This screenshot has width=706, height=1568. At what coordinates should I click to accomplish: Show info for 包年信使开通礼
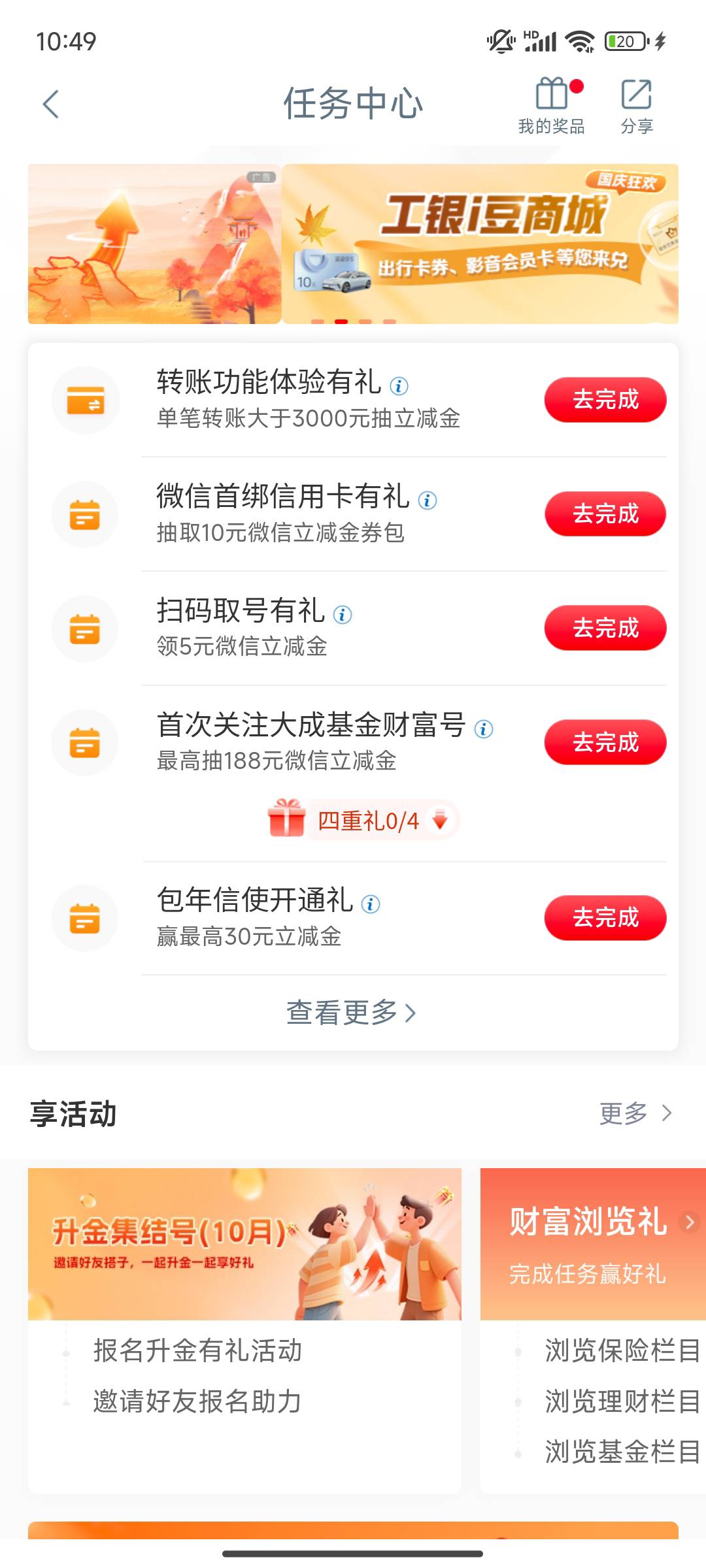371,904
